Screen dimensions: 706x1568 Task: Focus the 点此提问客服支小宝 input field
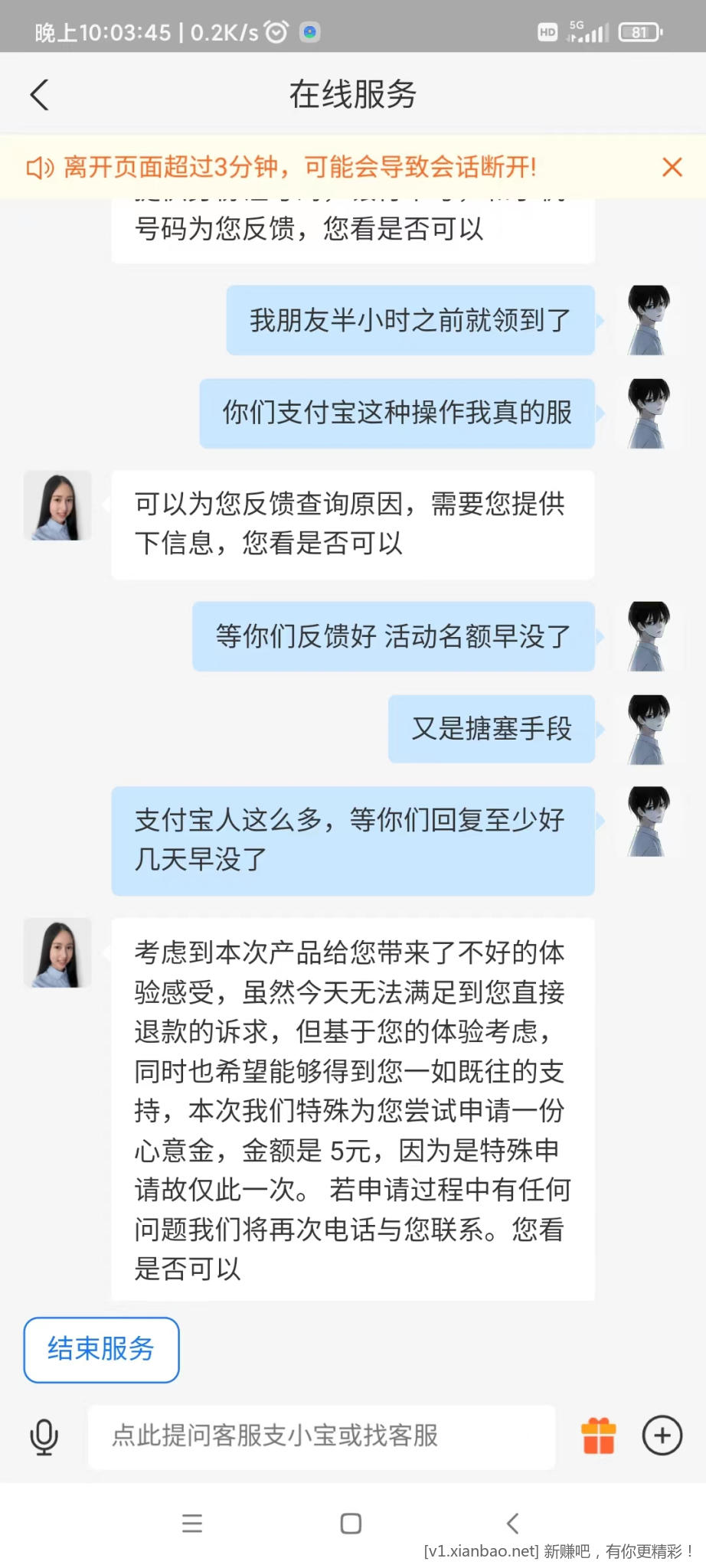[x=322, y=1436]
